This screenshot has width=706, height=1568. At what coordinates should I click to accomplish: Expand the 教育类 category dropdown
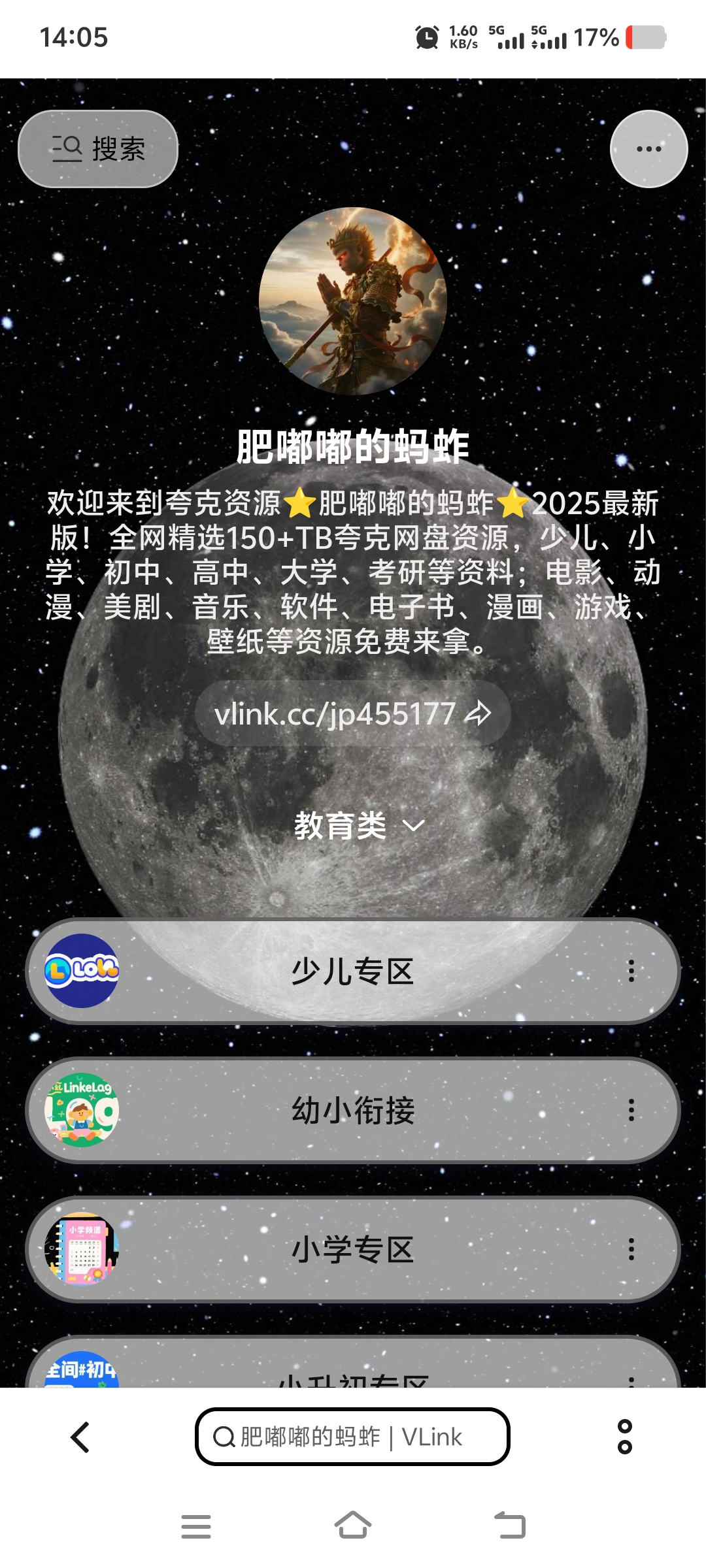click(358, 826)
